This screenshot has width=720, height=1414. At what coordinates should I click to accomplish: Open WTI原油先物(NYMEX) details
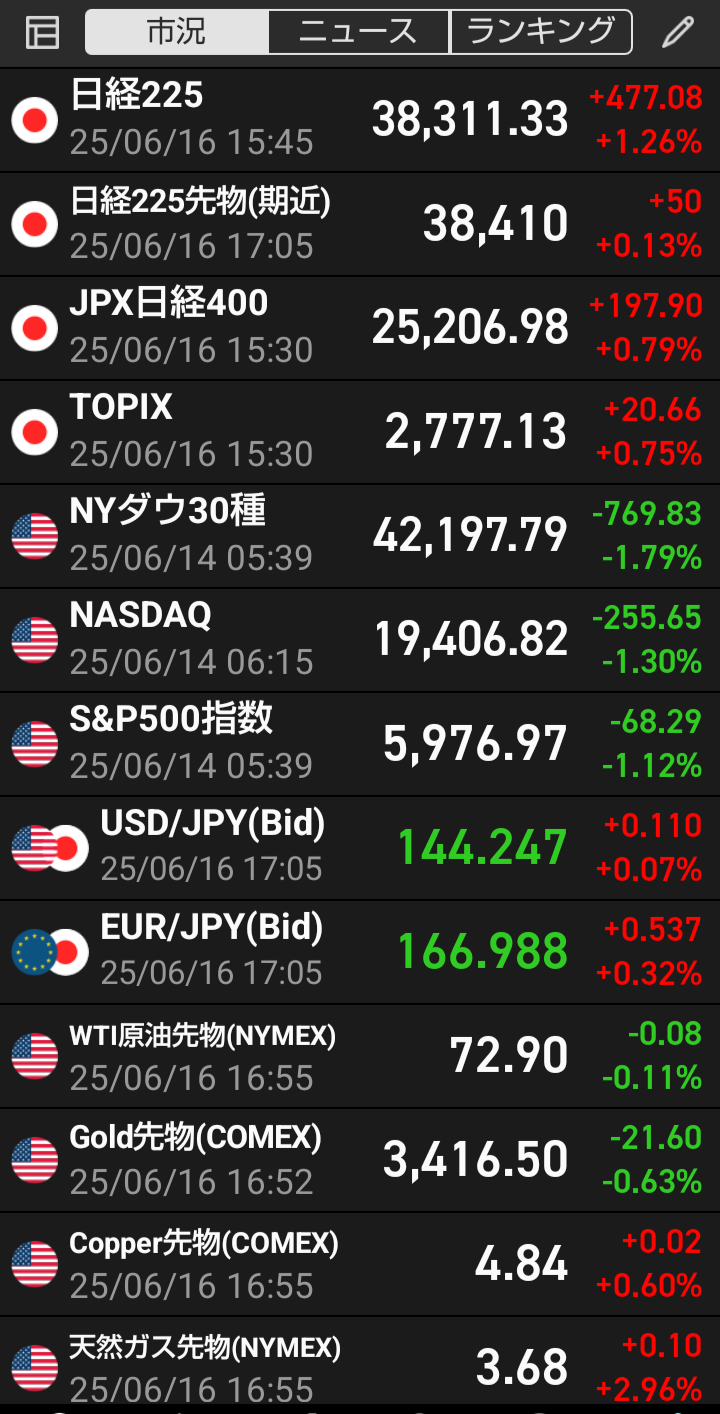tap(360, 1056)
